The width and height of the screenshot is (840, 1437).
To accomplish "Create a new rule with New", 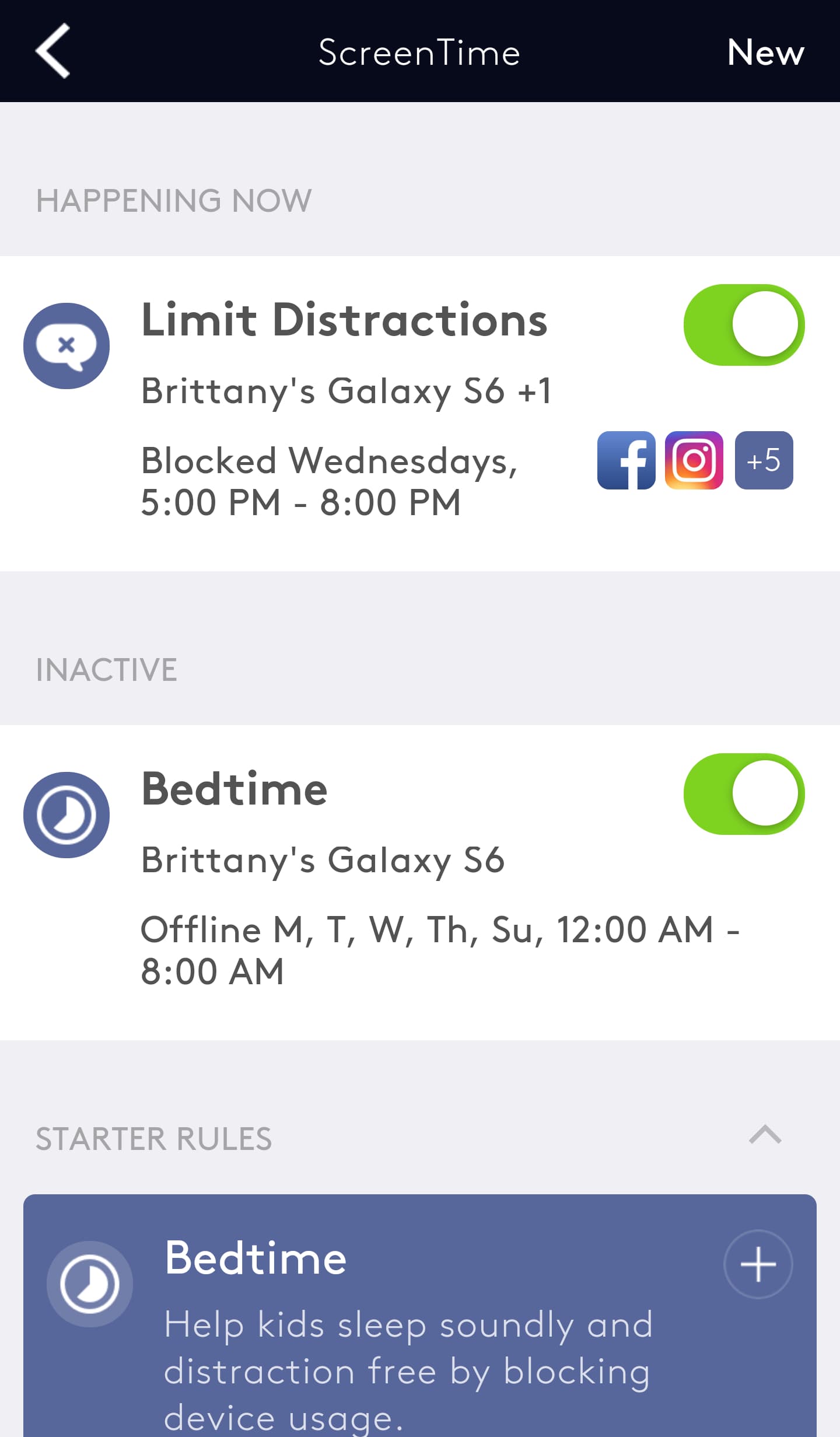I will coord(765,53).
